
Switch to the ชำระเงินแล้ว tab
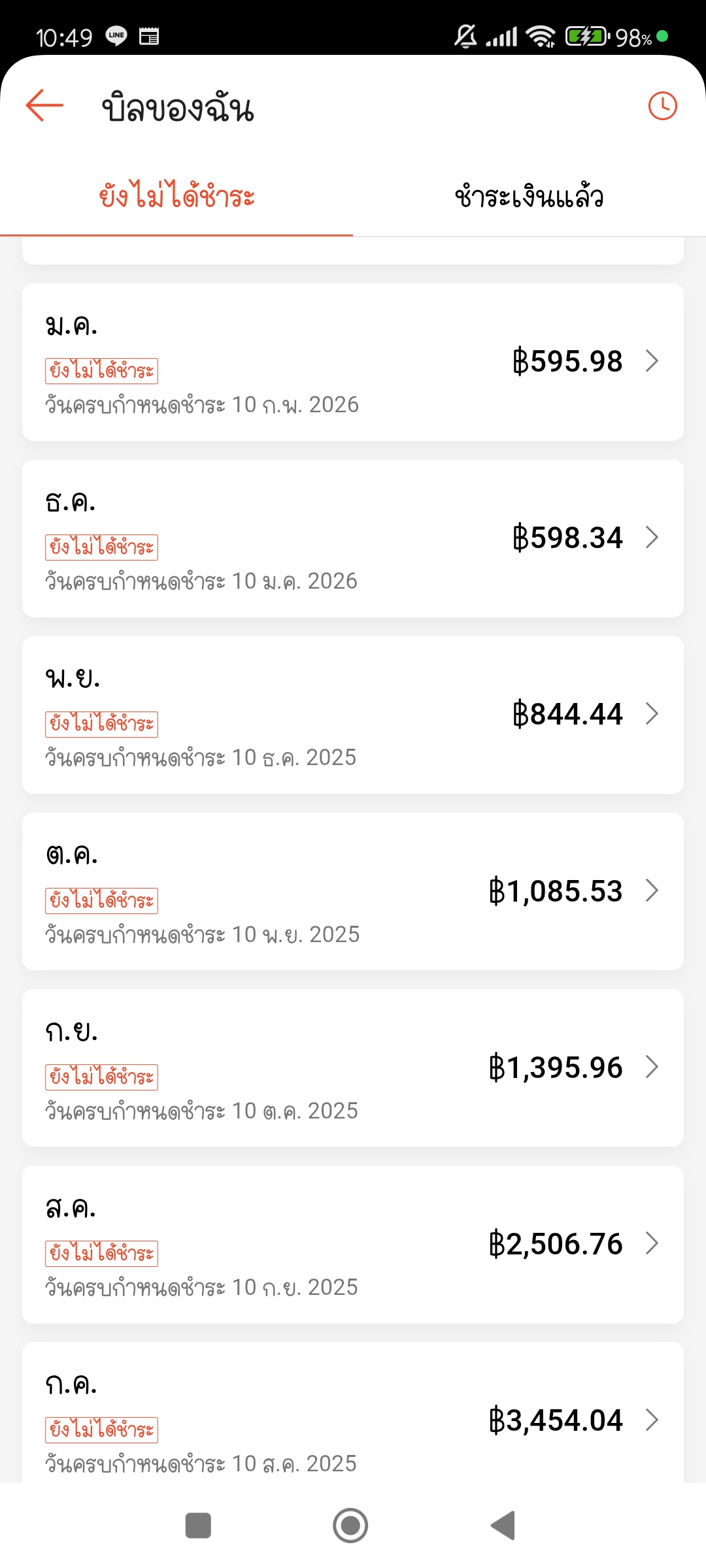(529, 196)
